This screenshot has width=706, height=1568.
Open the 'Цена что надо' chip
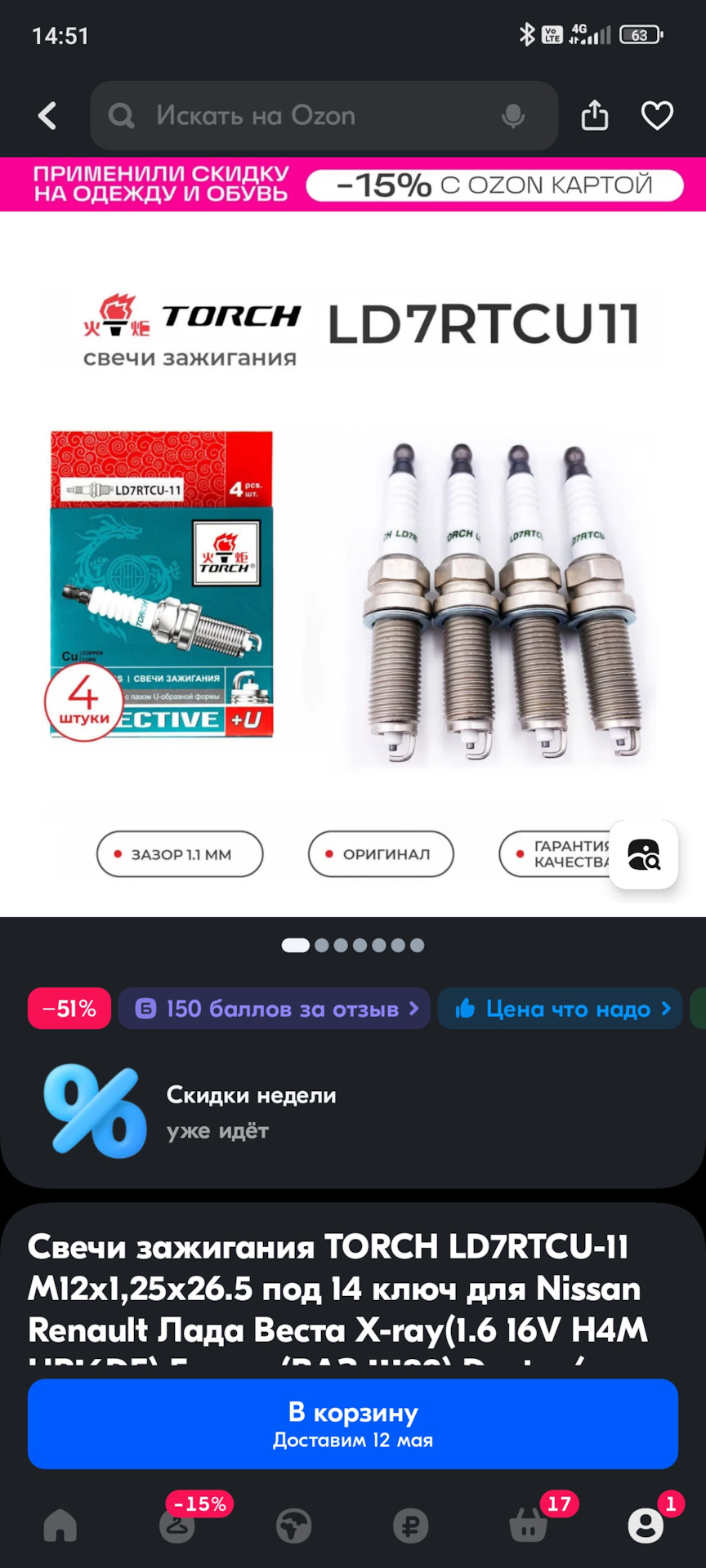pos(561,1009)
